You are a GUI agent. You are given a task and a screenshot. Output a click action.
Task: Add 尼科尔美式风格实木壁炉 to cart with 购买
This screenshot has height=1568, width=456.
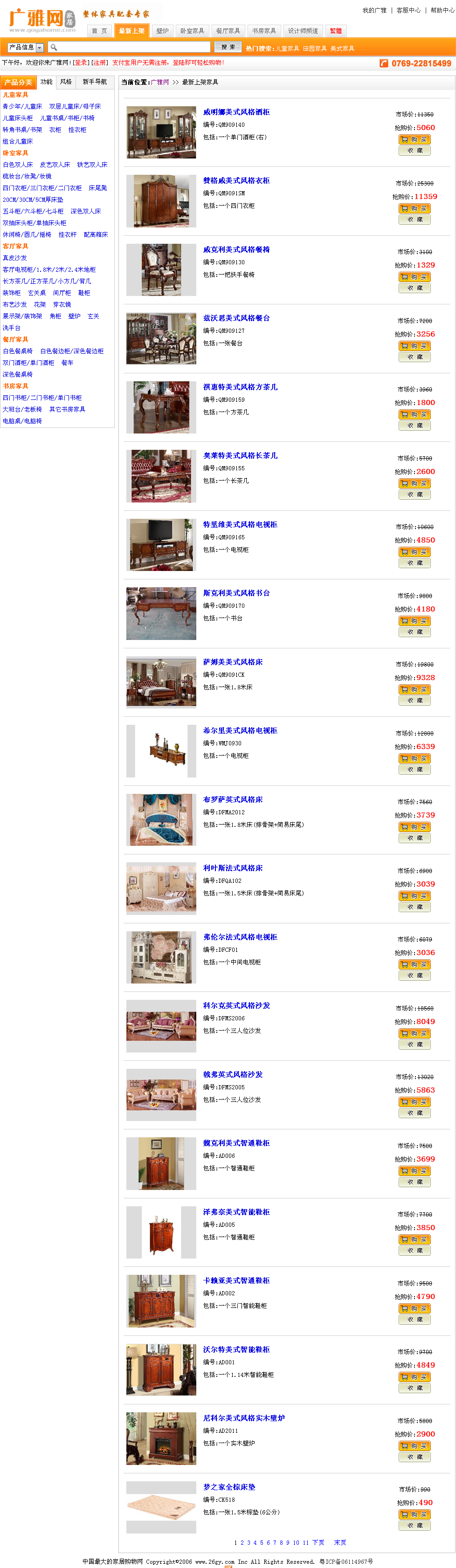[x=415, y=1446]
